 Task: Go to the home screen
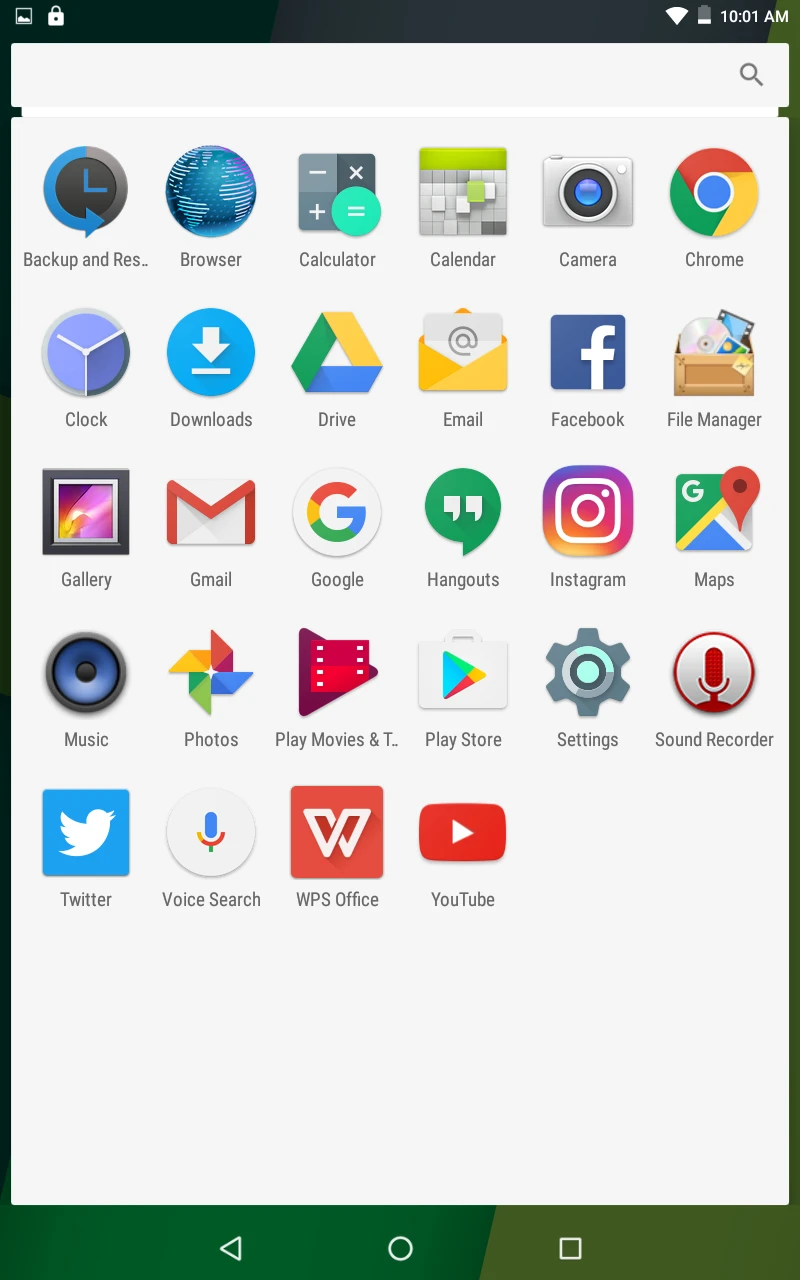click(400, 1248)
